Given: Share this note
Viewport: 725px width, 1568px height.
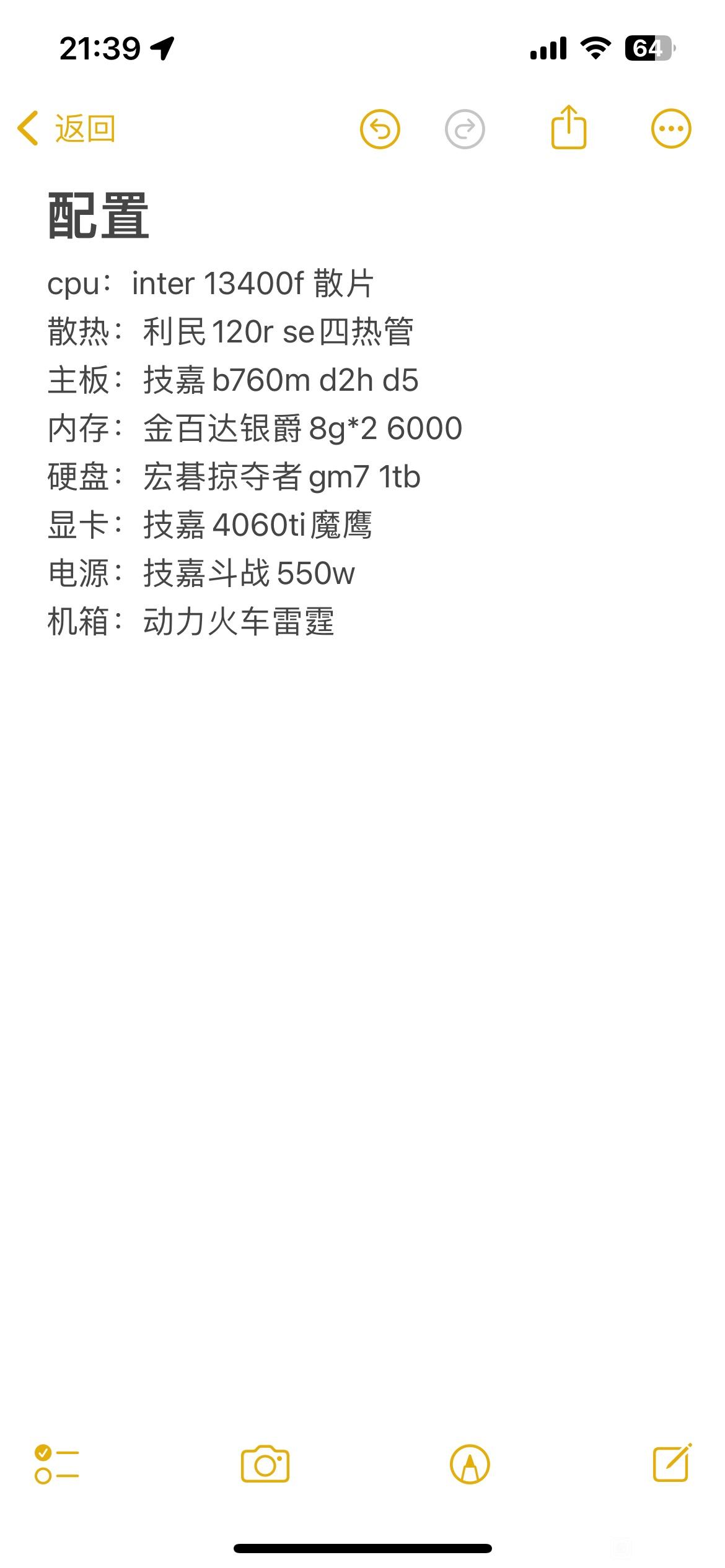Looking at the screenshot, I should [x=568, y=127].
